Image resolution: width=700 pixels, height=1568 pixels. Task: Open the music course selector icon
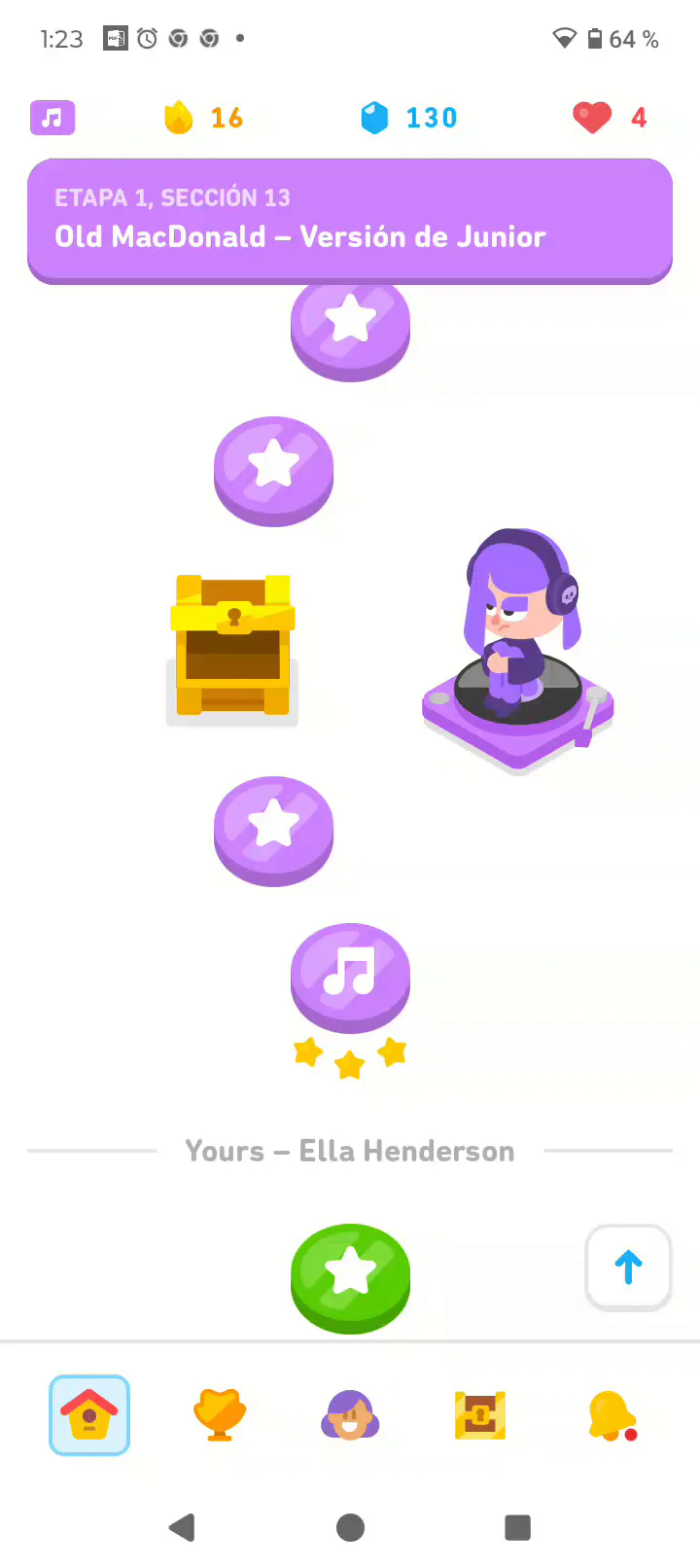(x=52, y=118)
